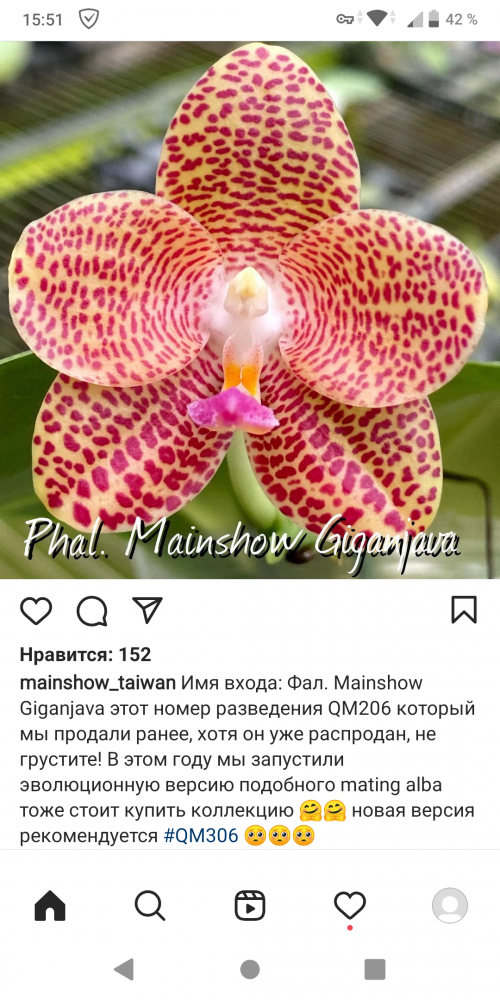The width and height of the screenshot is (500, 1000).
Task: Open the orchid photo of the post
Action: click(250, 310)
